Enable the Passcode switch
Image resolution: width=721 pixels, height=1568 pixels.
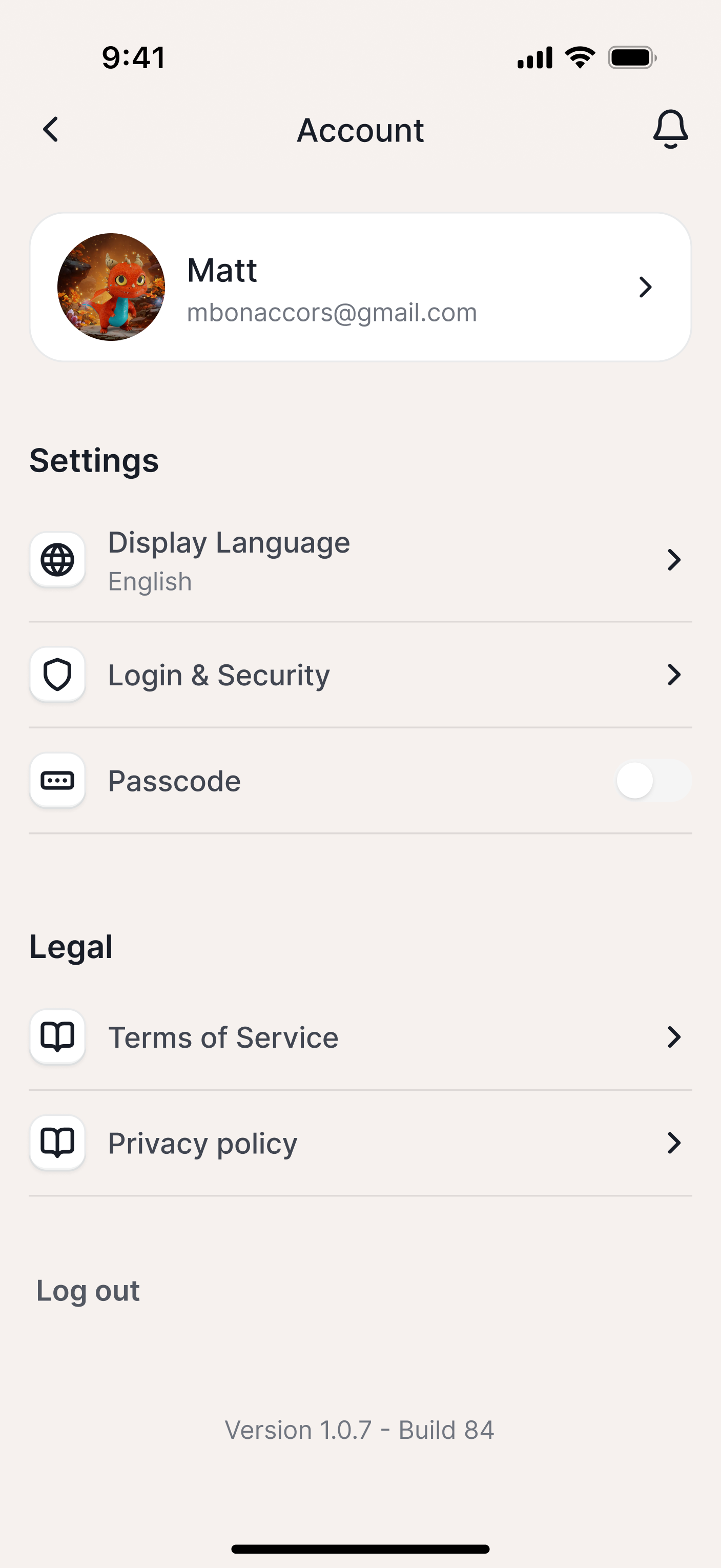click(653, 781)
